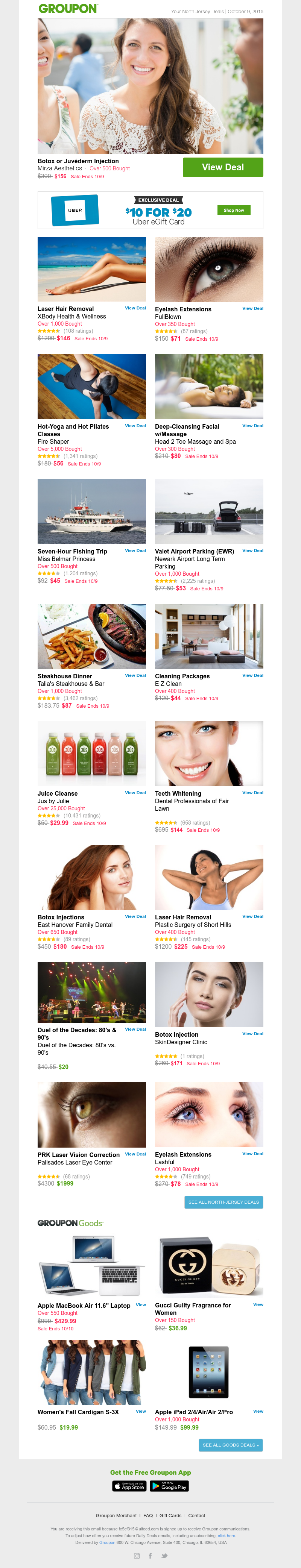Image resolution: width=301 pixels, height=1568 pixels.
Task: Tap See All Goods Deals button
Action: (x=230, y=1445)
